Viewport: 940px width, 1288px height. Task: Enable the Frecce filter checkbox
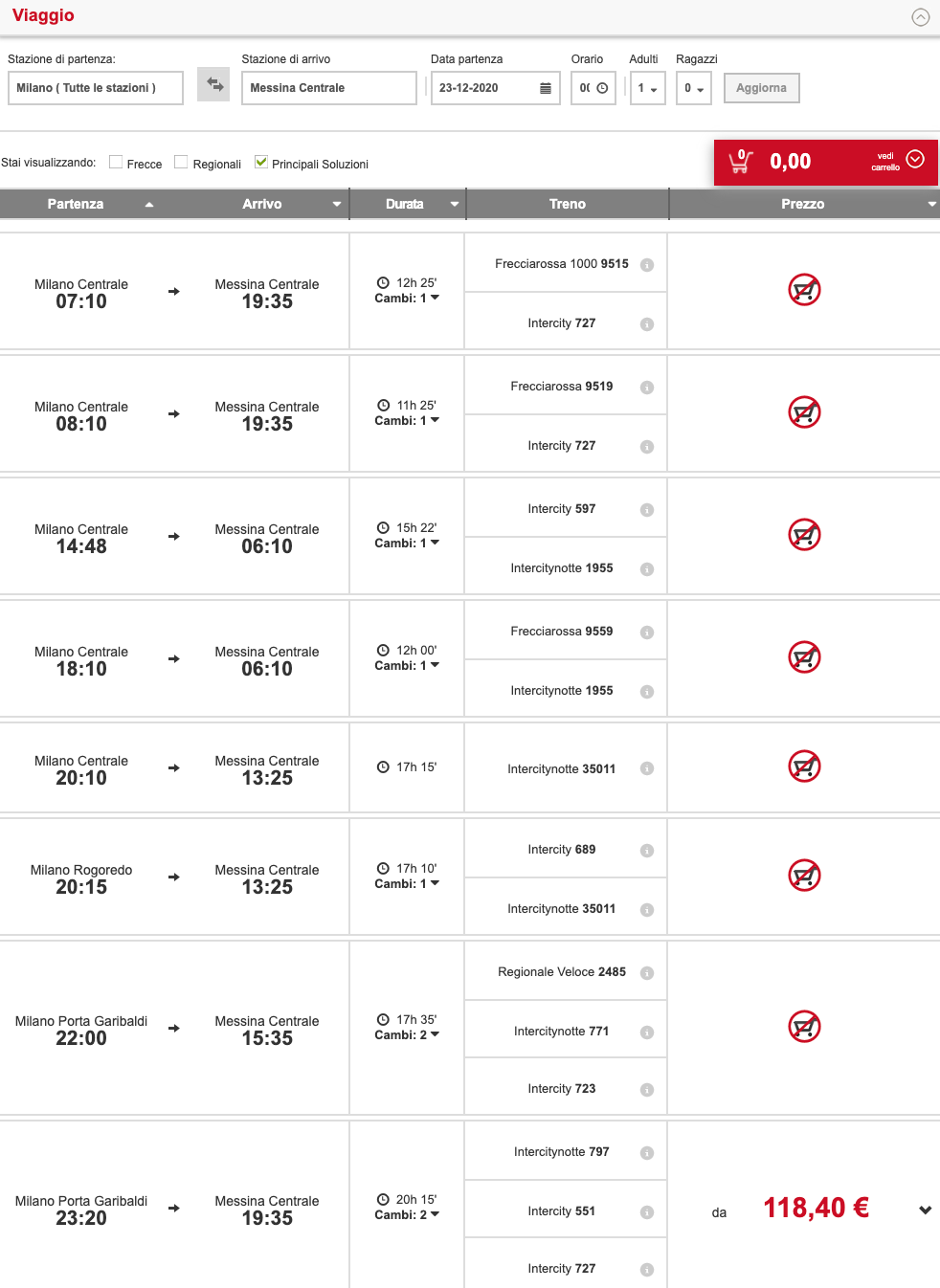116,163
